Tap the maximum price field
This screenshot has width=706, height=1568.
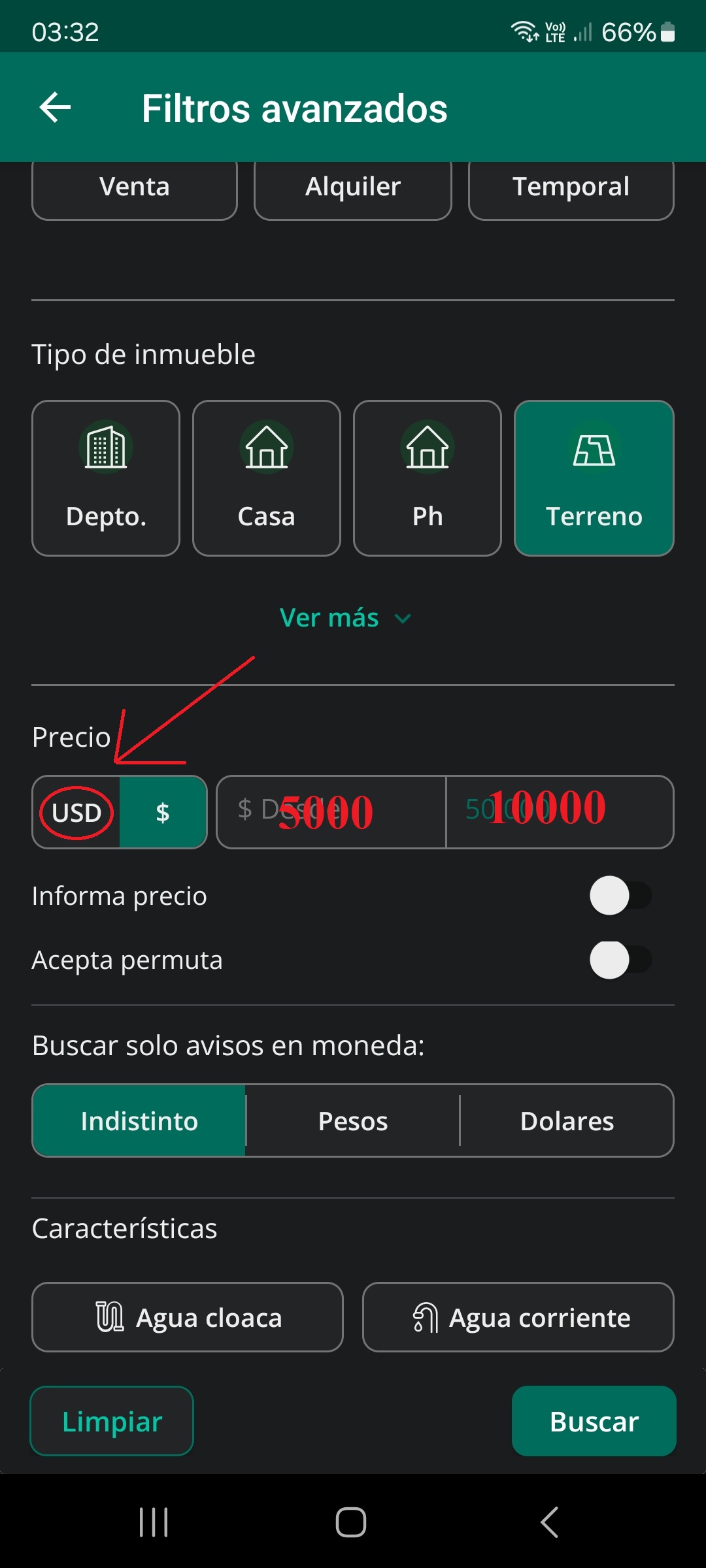pyautogui.click(x=560, y=812)
